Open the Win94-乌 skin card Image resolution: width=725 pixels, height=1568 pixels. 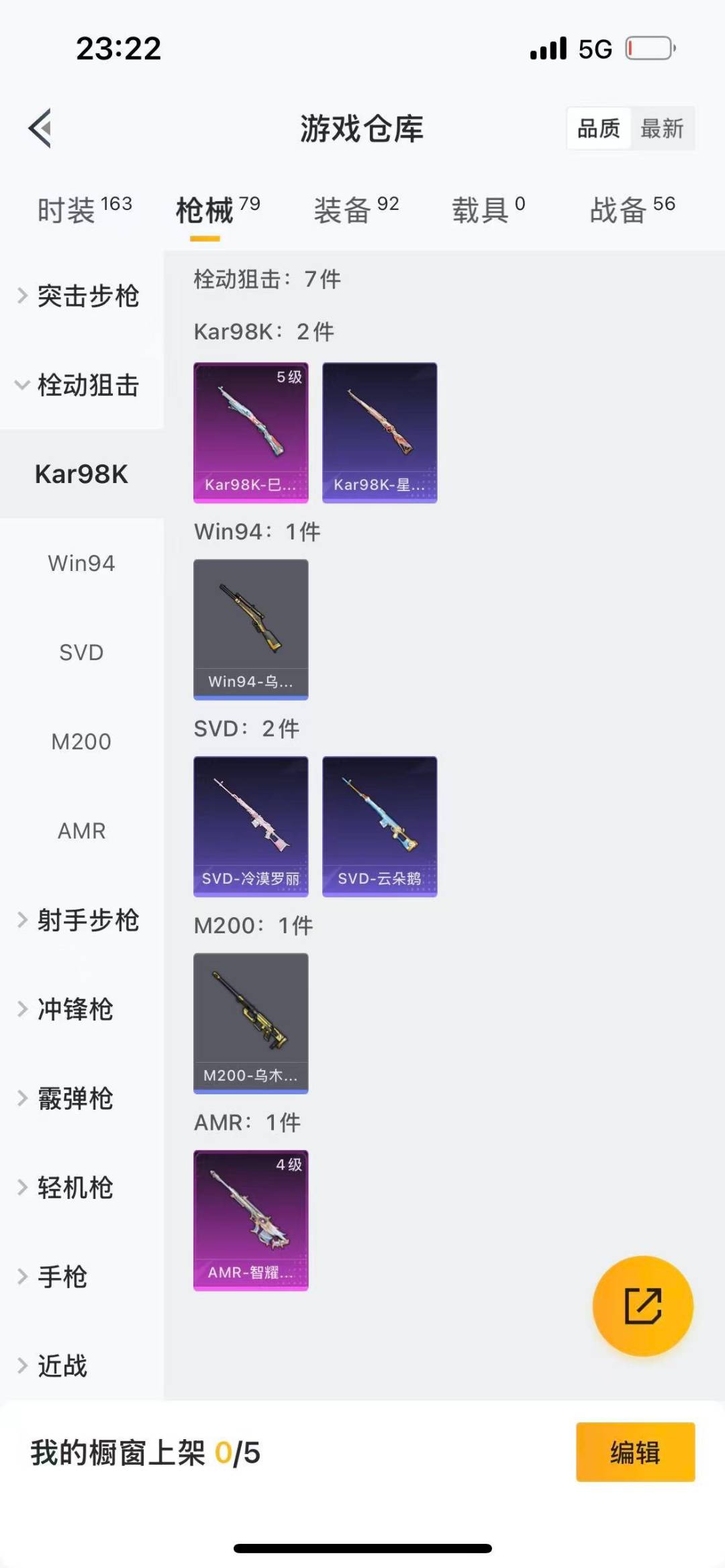tap(251, 629)
